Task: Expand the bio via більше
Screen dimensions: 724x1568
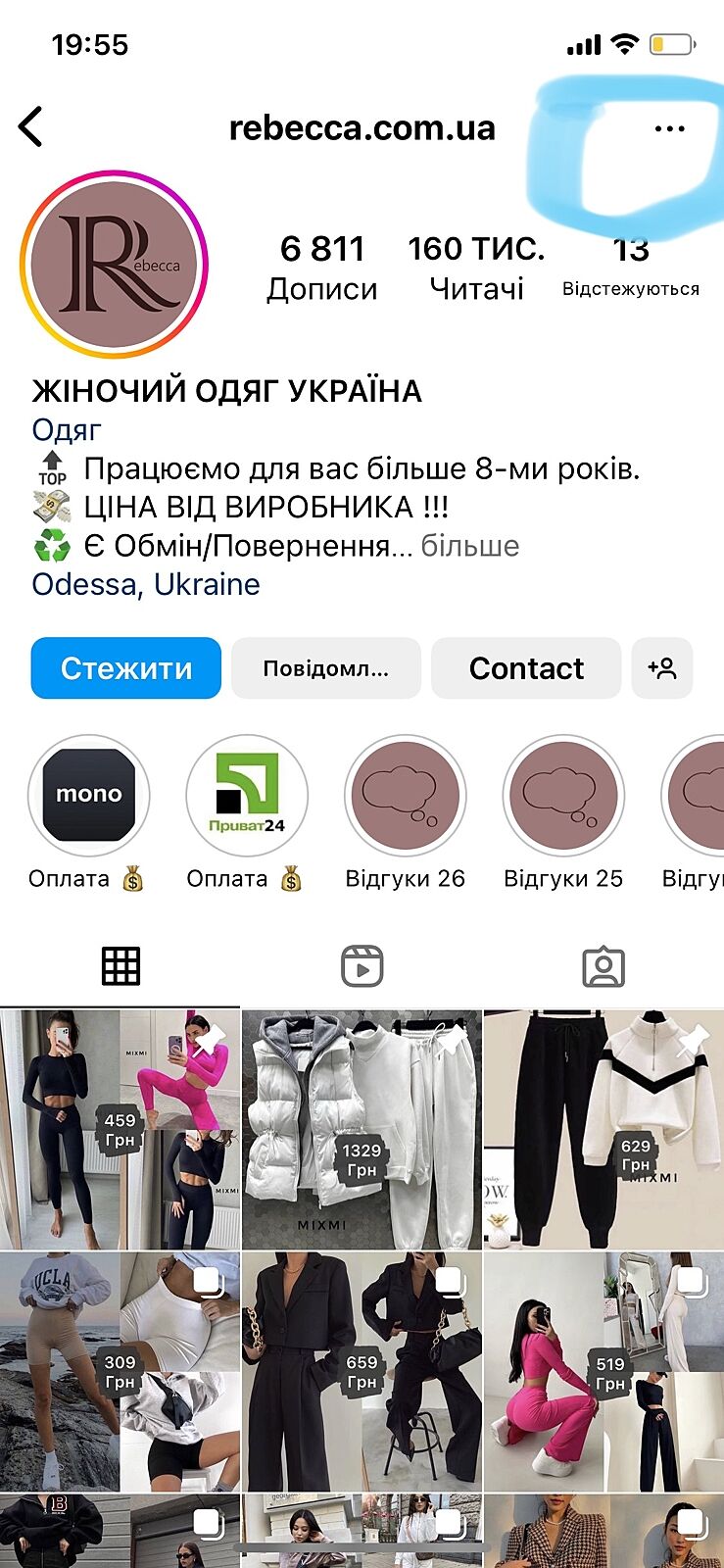Action: (x=470, y=546)
